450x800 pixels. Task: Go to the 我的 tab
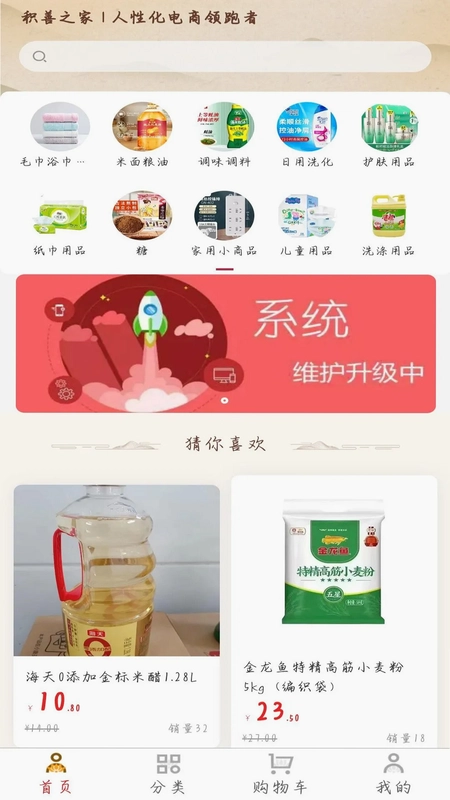(393, 774)
